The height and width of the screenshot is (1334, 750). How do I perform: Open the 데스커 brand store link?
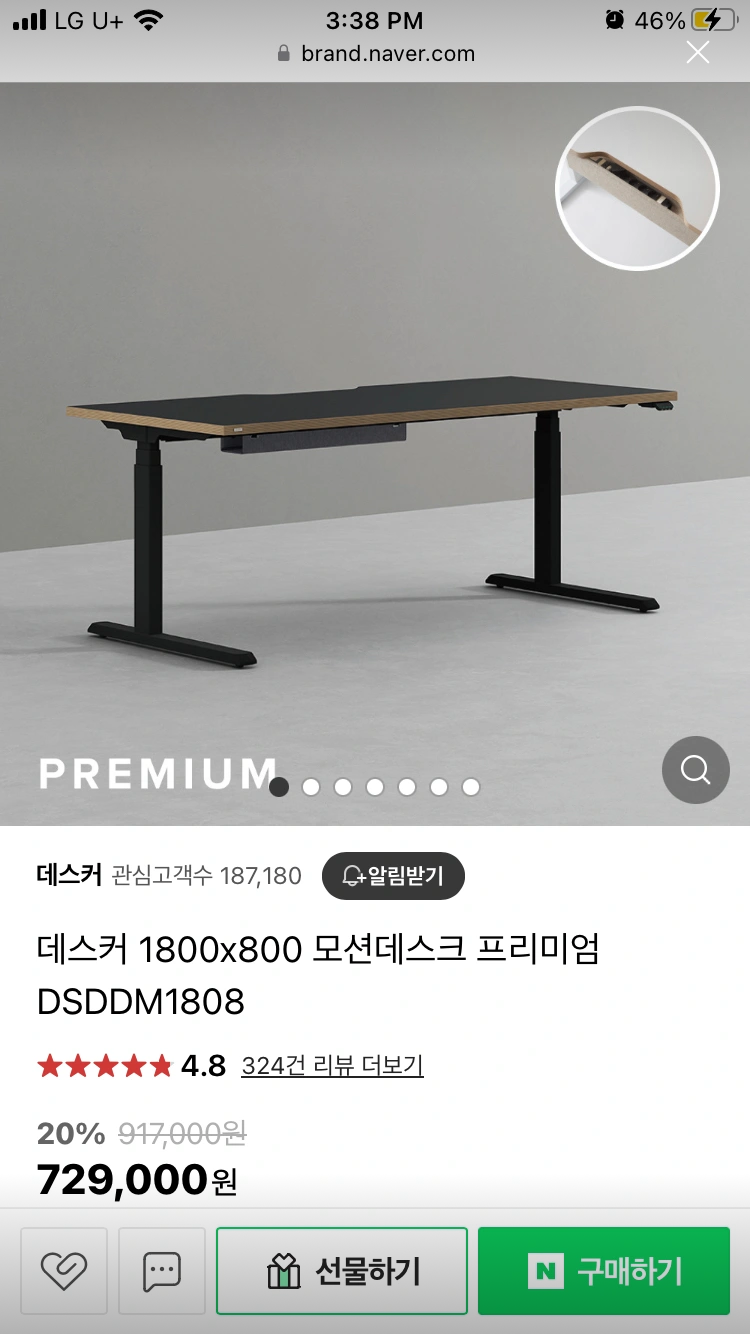[69, 876]
